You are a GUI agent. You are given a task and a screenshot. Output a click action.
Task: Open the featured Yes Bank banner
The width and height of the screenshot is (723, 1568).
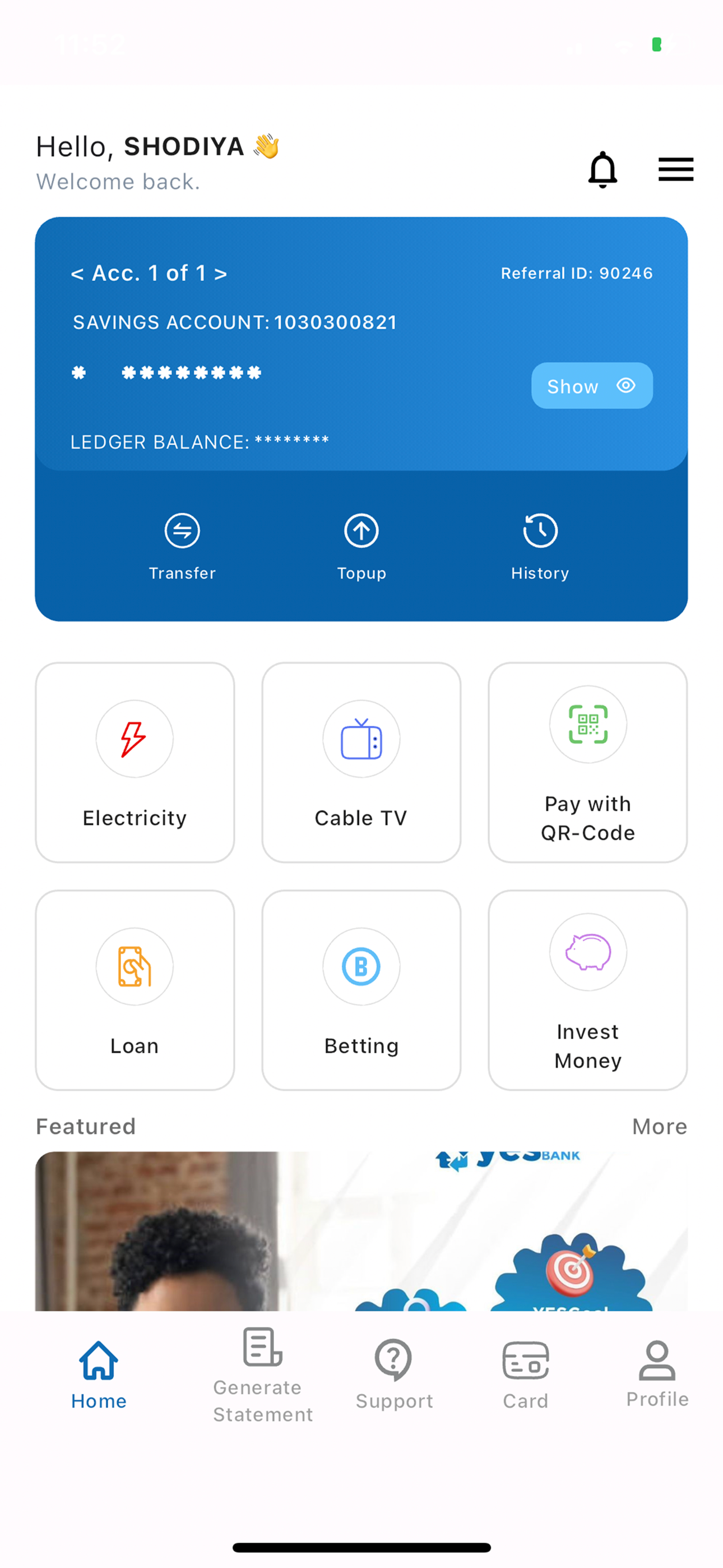361,1231
